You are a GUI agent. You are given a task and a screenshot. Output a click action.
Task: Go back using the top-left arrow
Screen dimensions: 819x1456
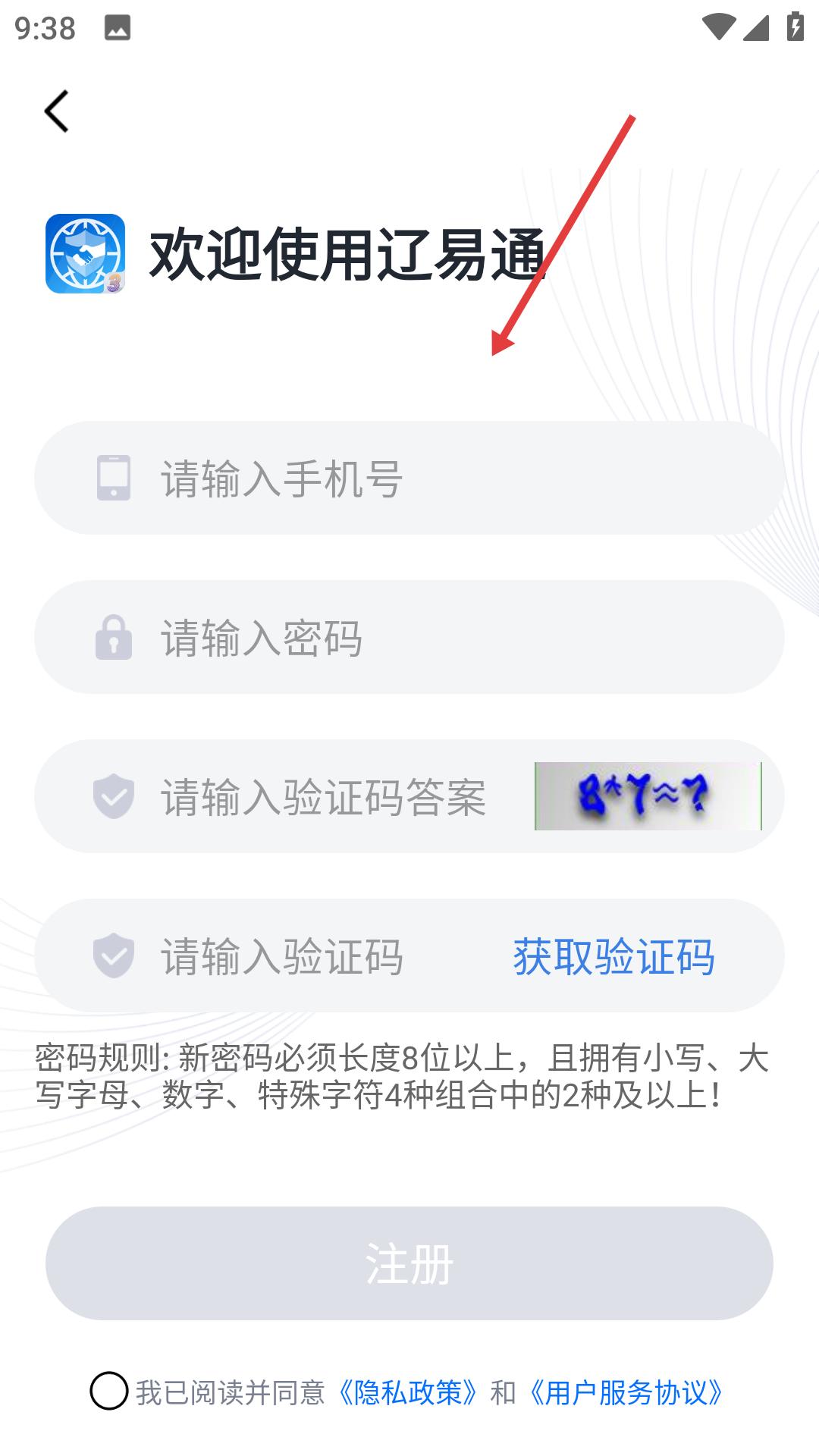57,111
